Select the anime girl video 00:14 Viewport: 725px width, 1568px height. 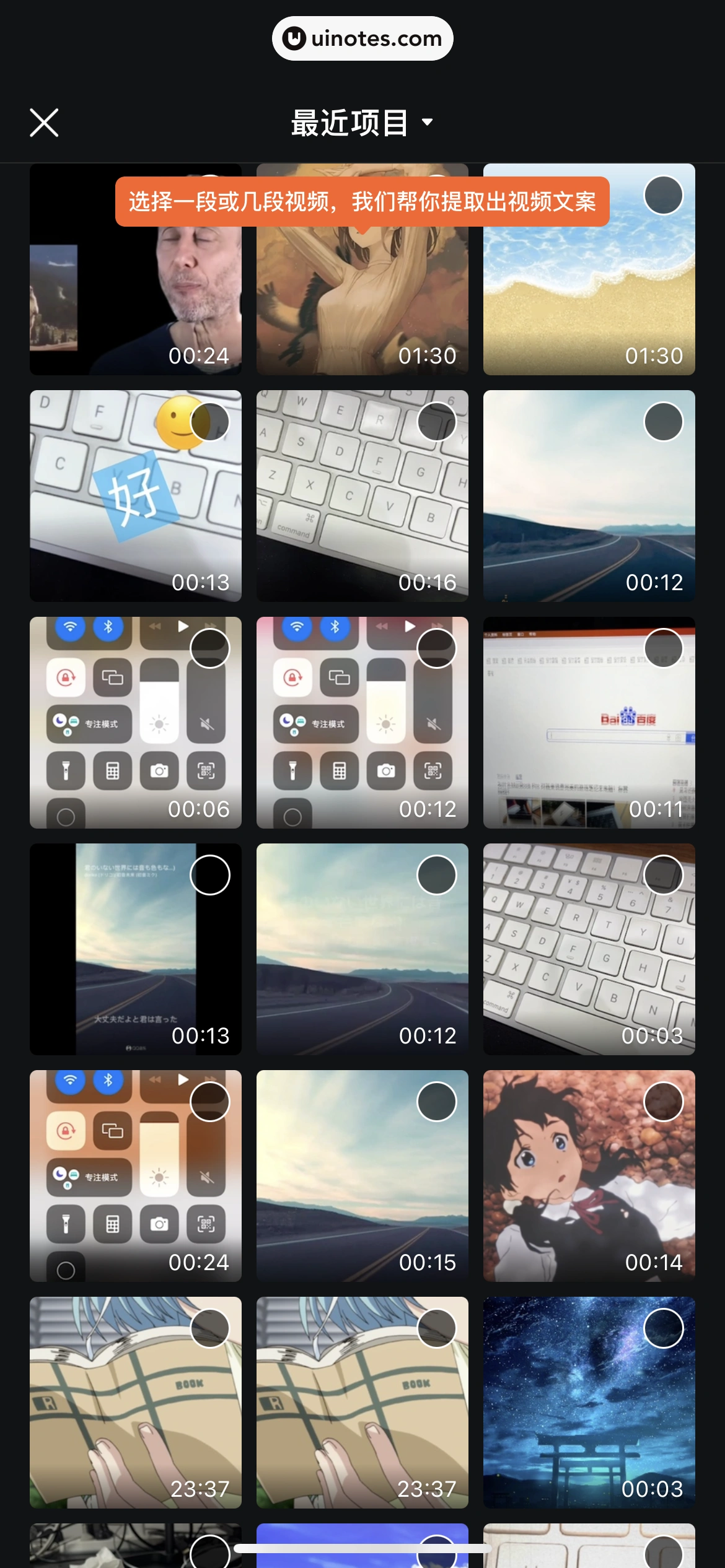[663, 1102]
